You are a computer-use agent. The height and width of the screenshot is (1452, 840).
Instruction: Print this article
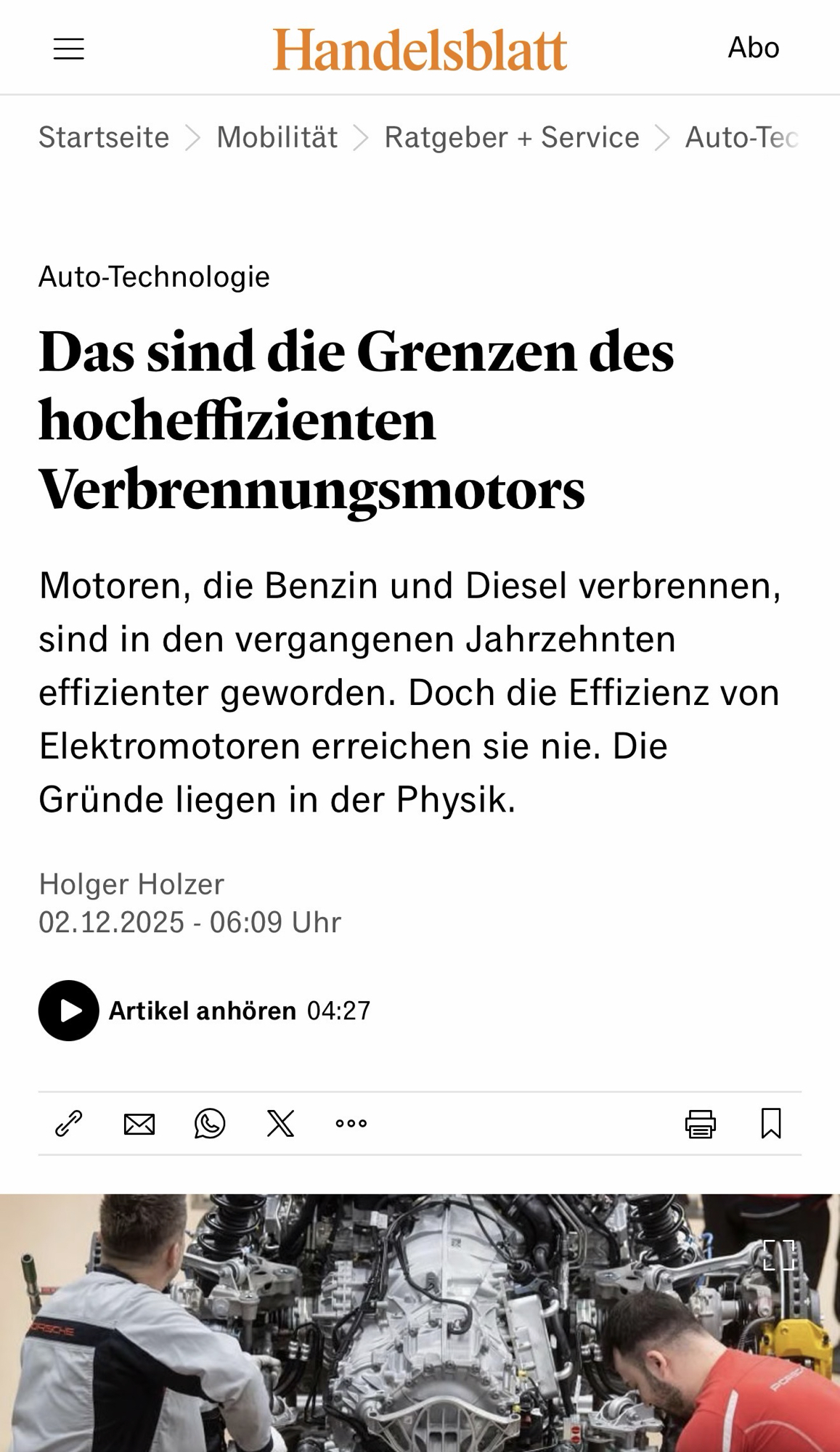701,1123
